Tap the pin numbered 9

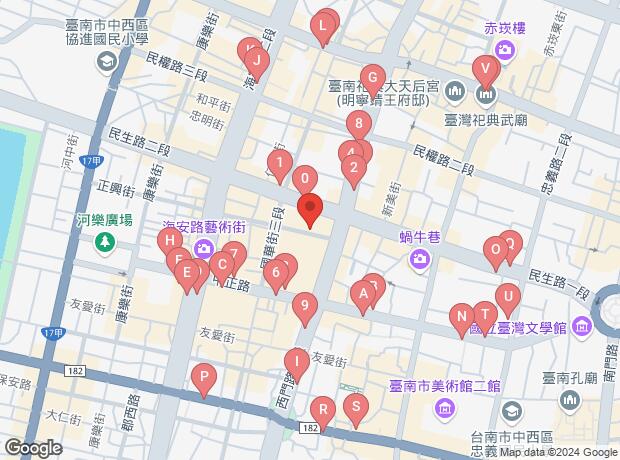(x=304, y=305)
